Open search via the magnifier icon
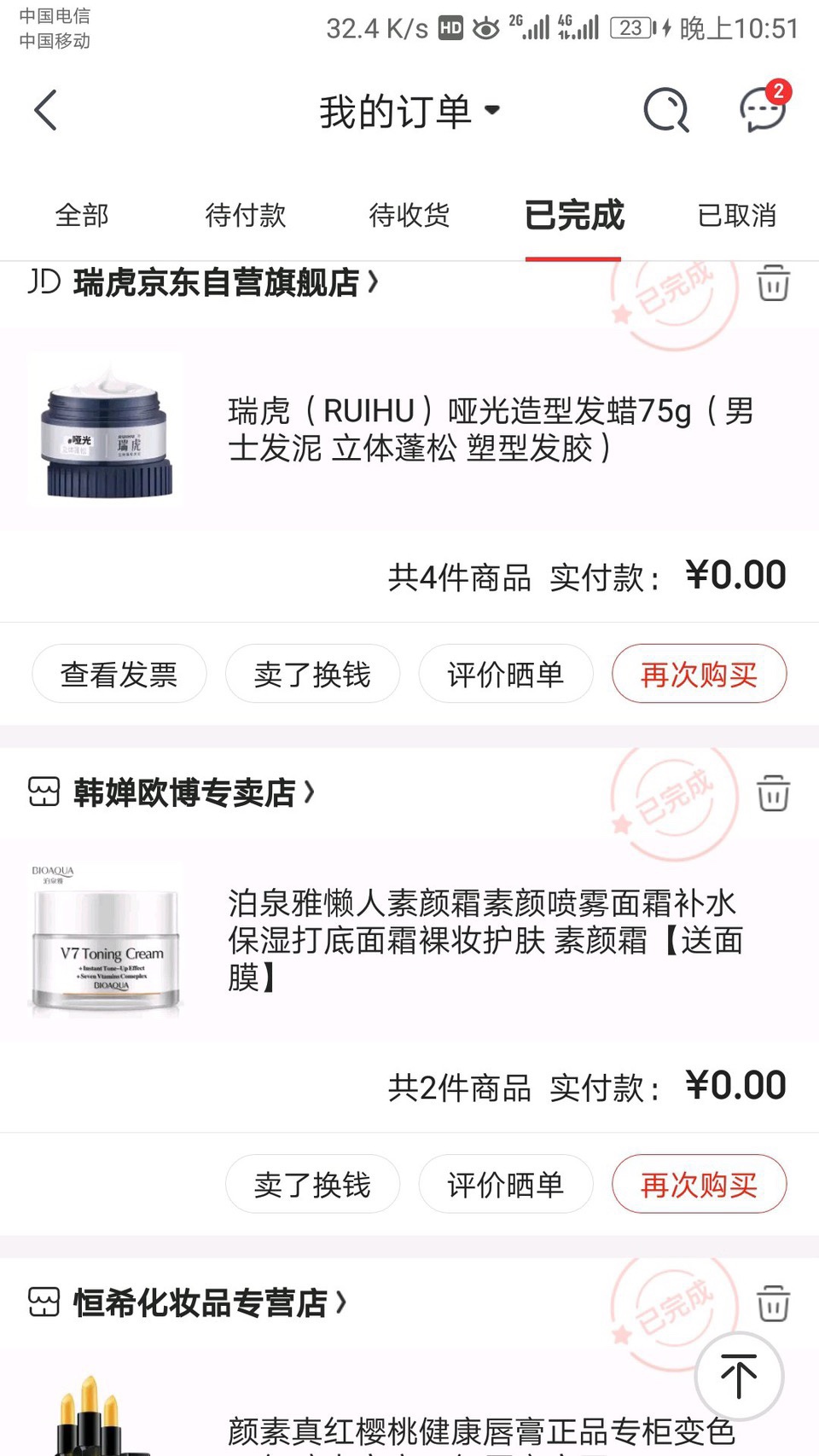This screenshot has width=819, height=1456. pos(666,111)
